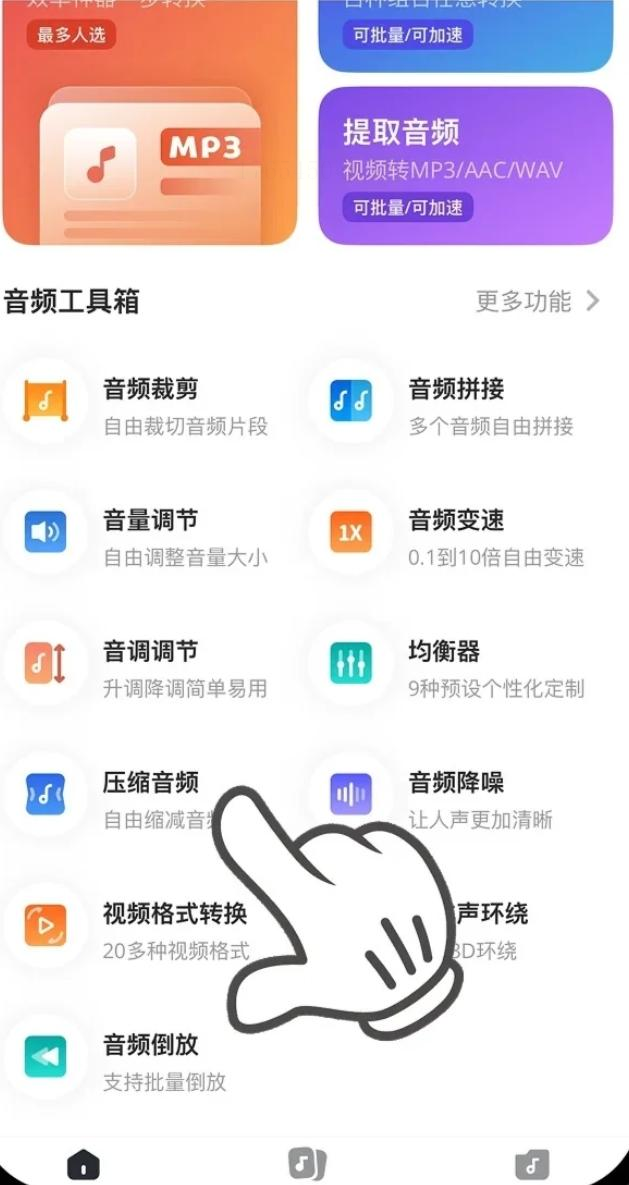
Task: Switch to the home tab
Action: click(84, 1164)
